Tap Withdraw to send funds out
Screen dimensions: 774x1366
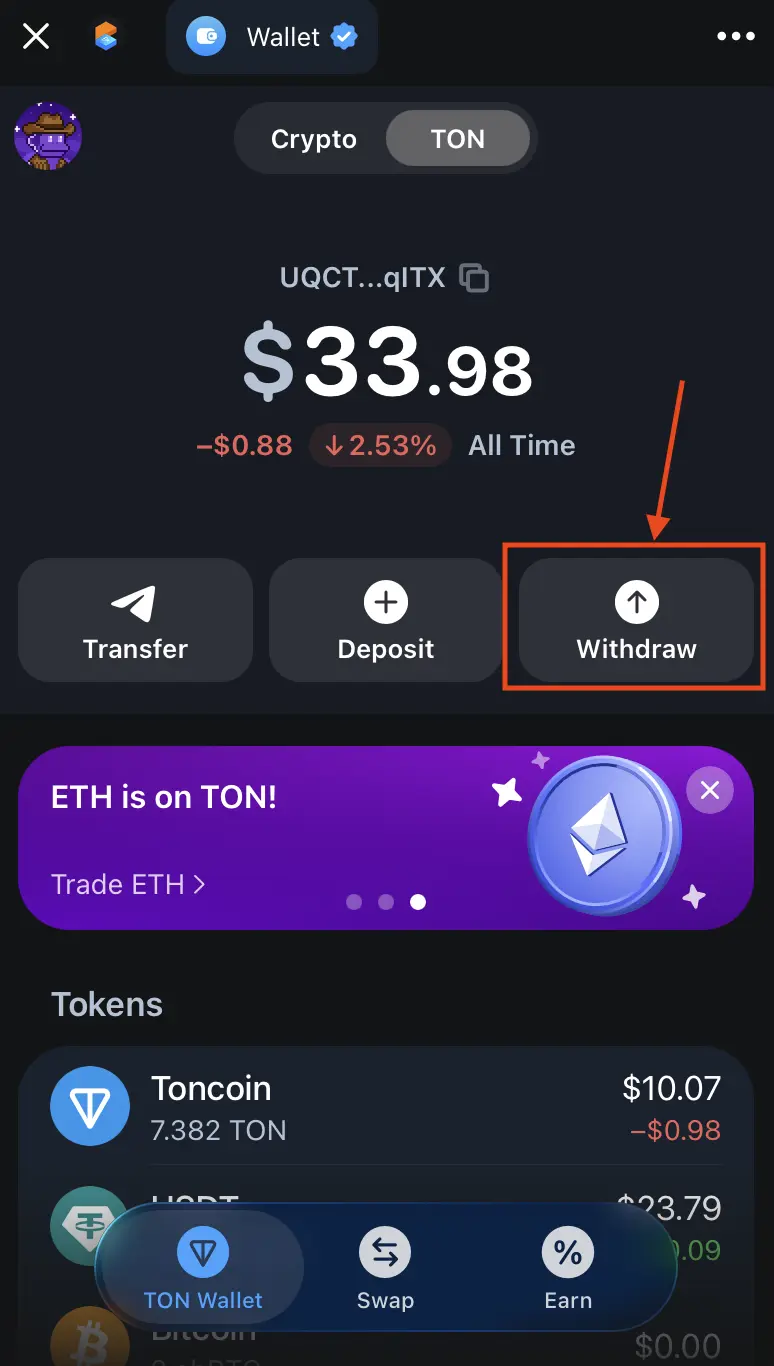click(x=636, y=621)
